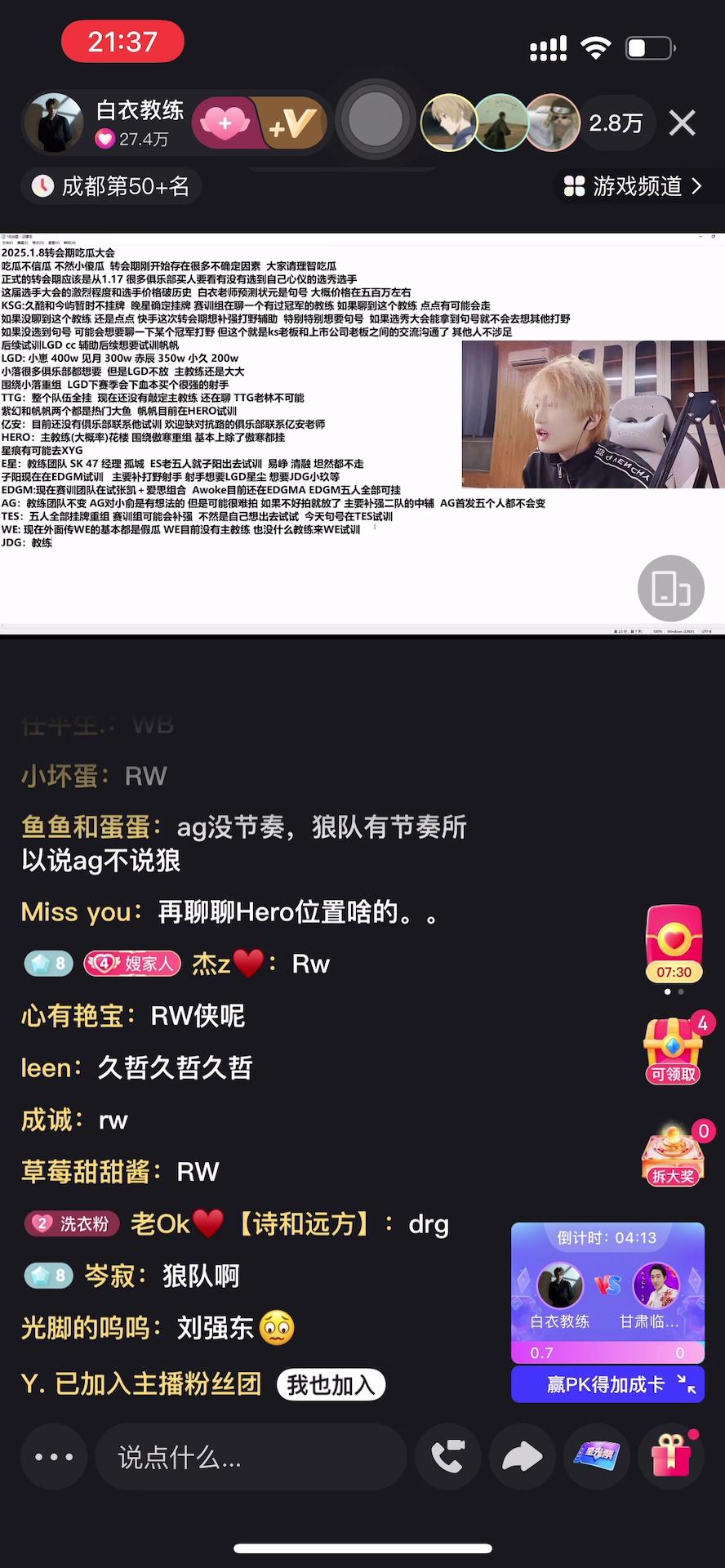
Task: Open the 成都第50+名 ranking
Action: (111, 186)
